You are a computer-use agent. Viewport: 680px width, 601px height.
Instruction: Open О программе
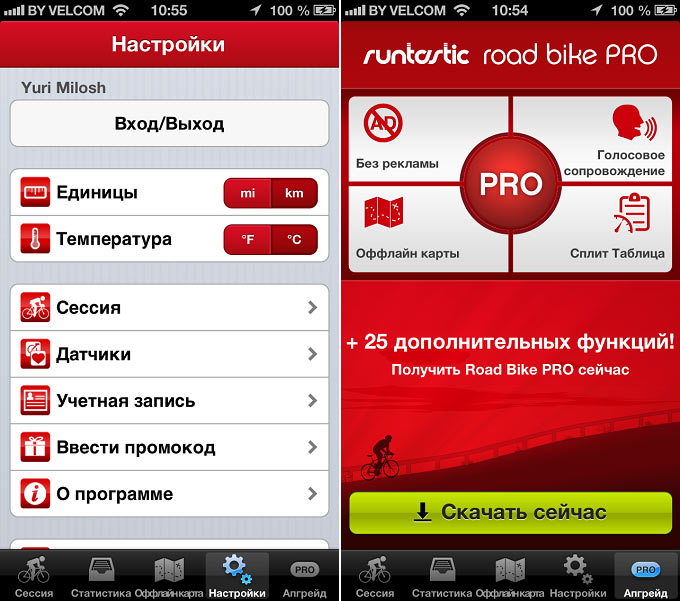point(169,494)
